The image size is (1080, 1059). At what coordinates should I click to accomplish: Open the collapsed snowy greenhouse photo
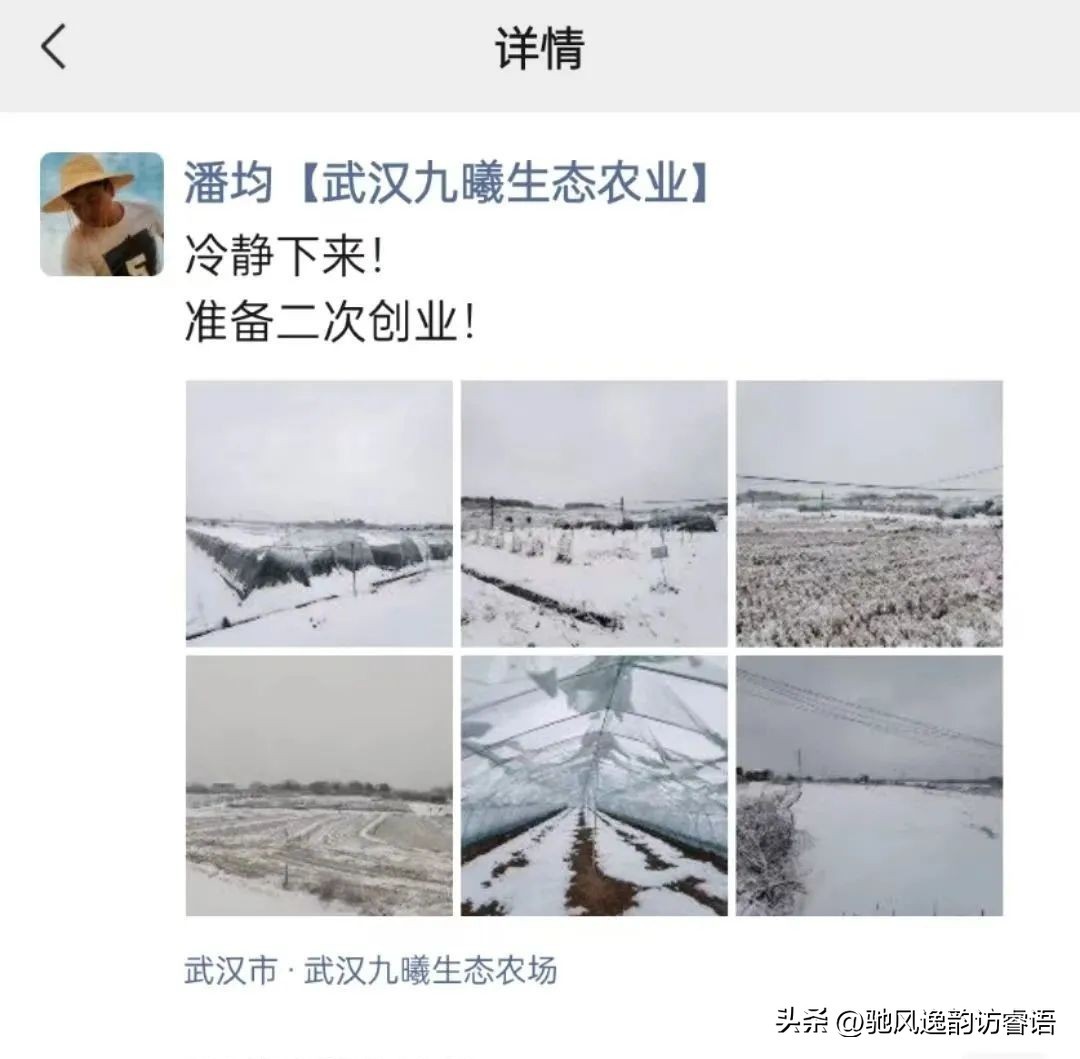[319, 513]
